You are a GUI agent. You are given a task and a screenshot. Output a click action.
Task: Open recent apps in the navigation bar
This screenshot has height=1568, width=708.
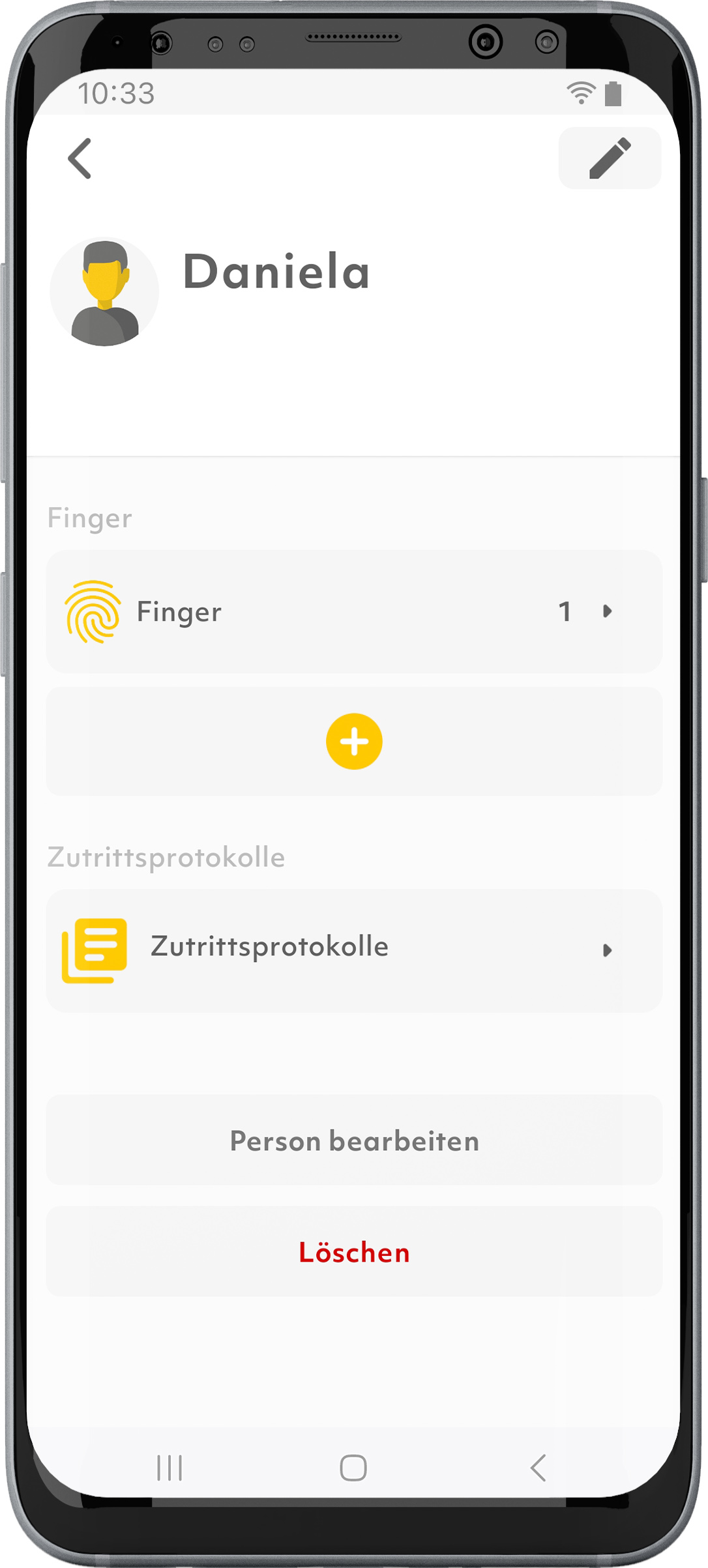pos(170,1468)
